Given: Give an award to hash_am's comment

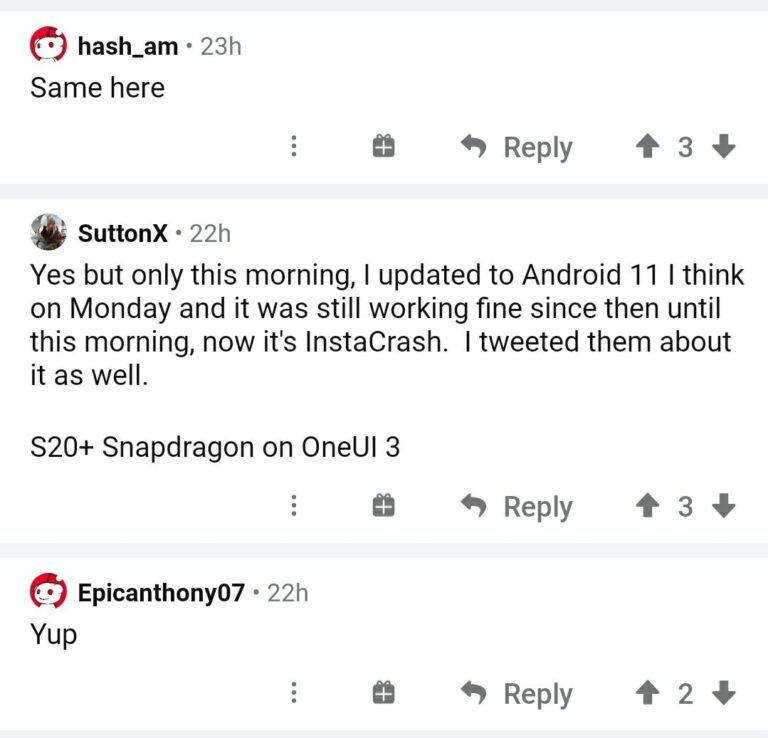Looking at the screenshot, I should pyautogui.click(x=383, y=147).
